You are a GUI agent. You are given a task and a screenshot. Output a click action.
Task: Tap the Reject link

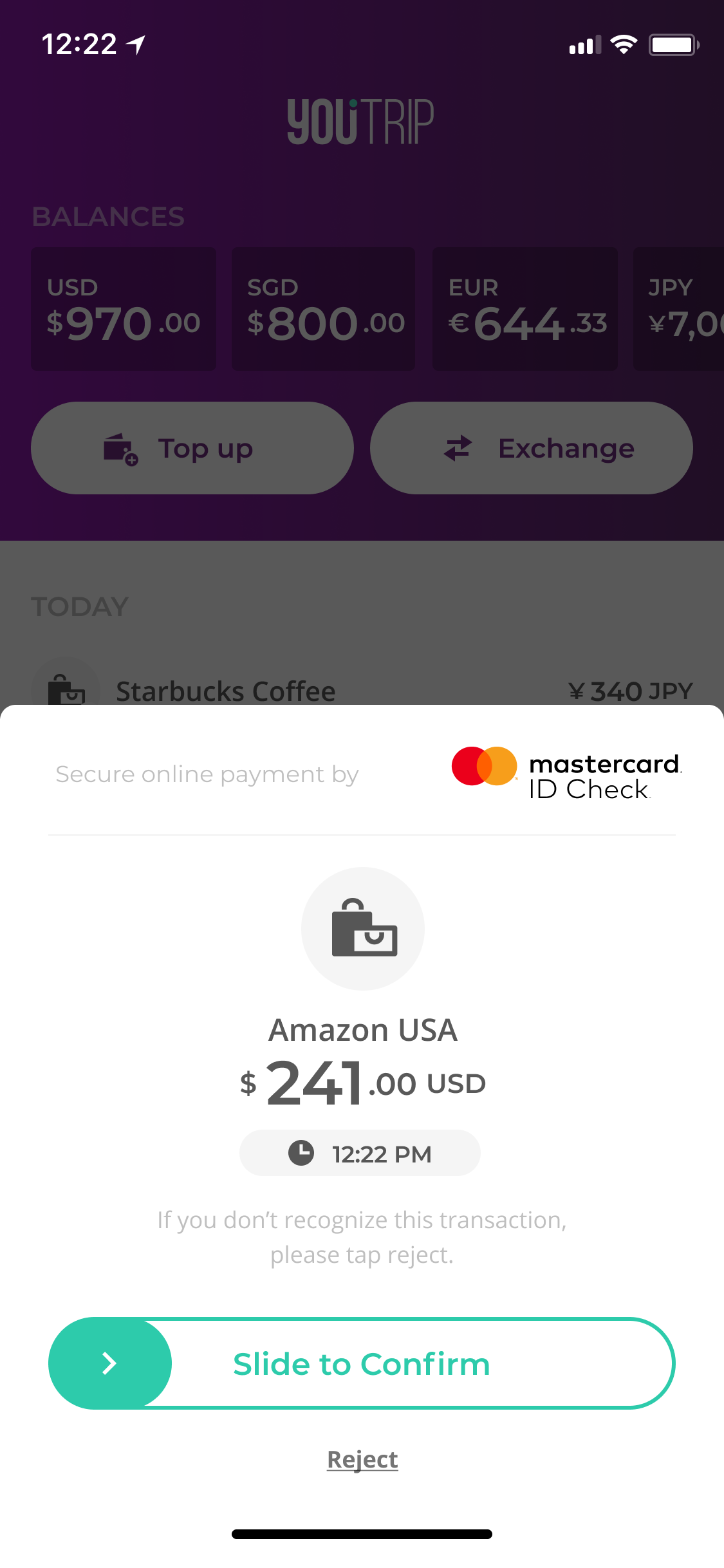[362, 1459]
